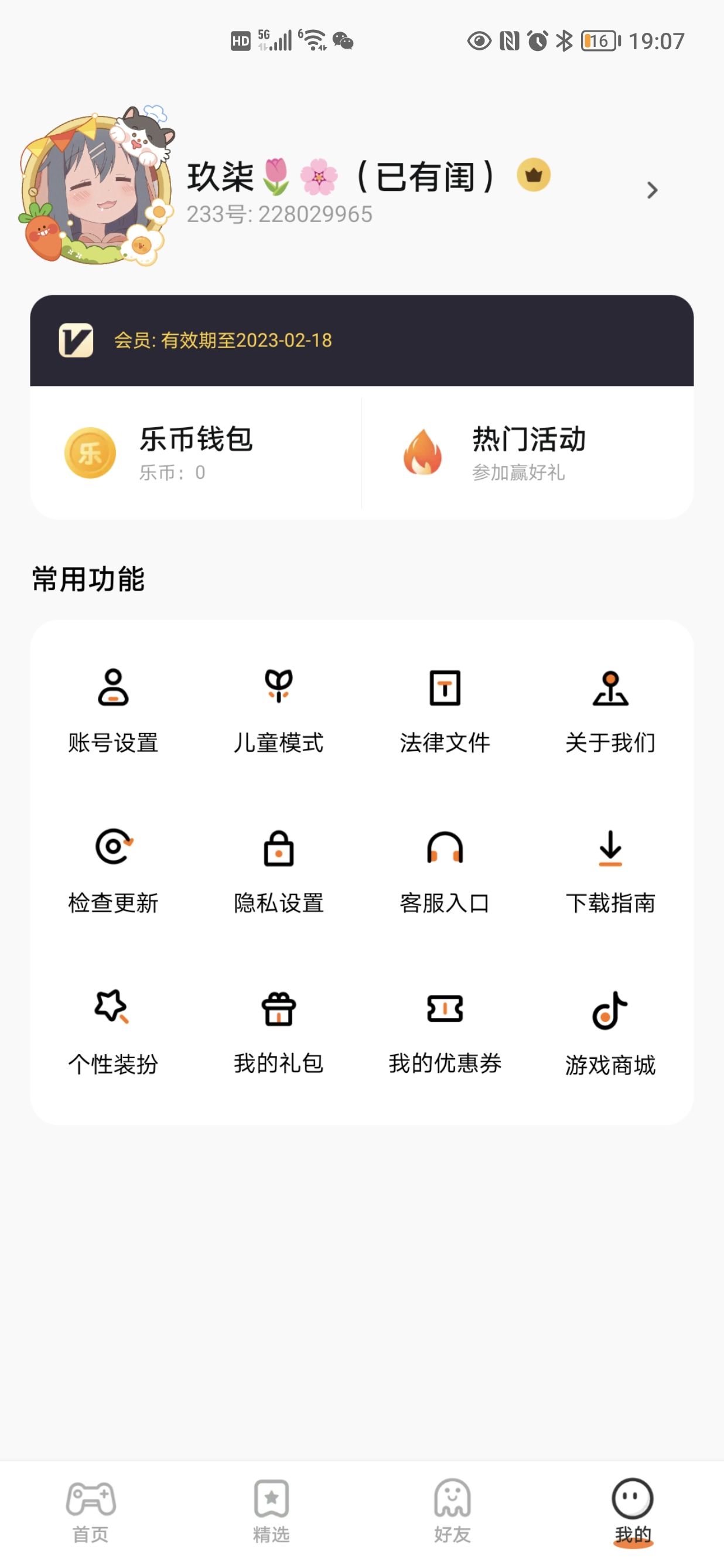Switch to the 首页 home tab
Image resolution: width=724 pixels, height=1568 pixels.
[91, 1511]
